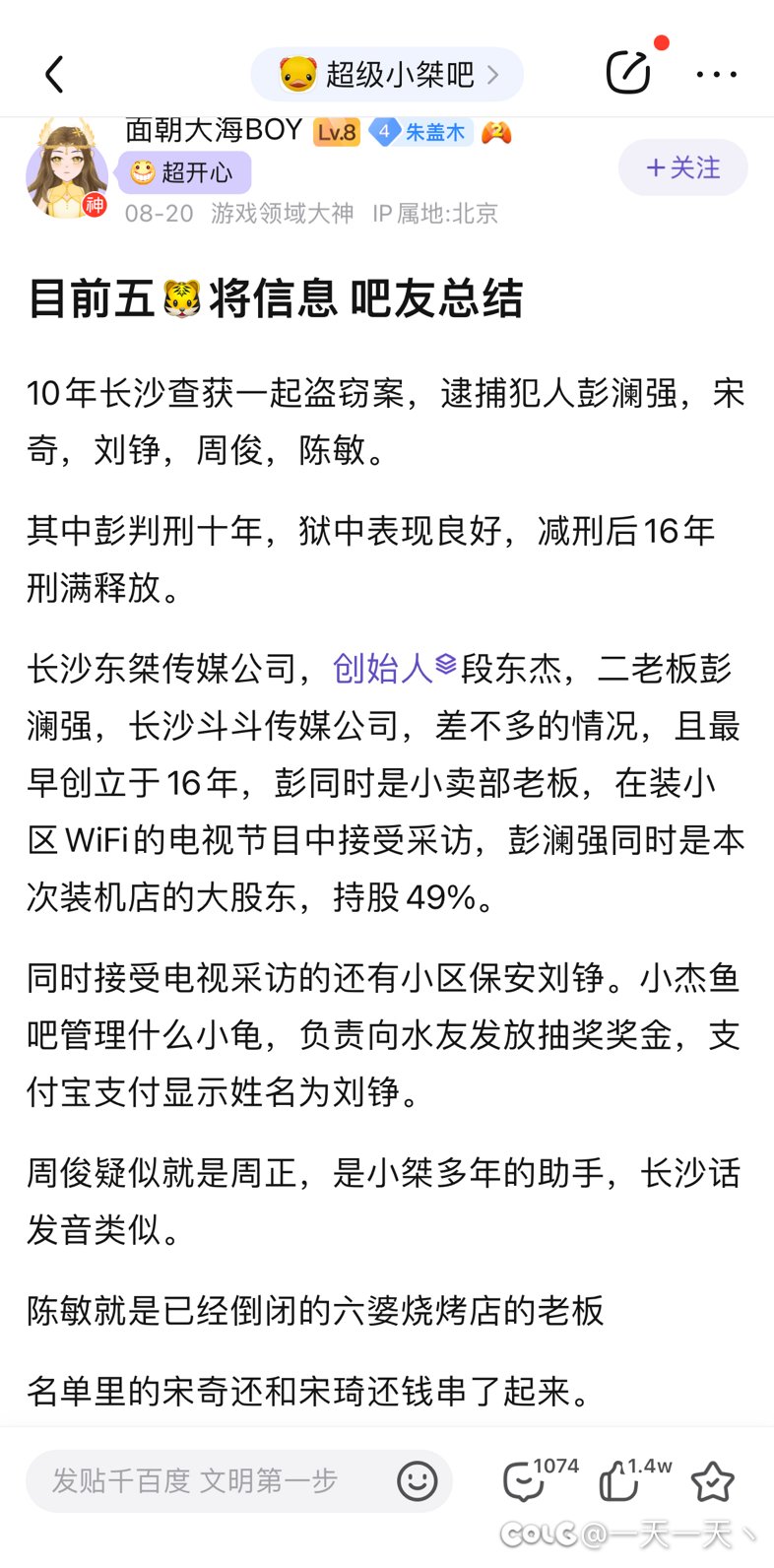Screen dimensions: 774x1568
Task: Open the three-dot overflow menu
Action: tap(716, 75)
